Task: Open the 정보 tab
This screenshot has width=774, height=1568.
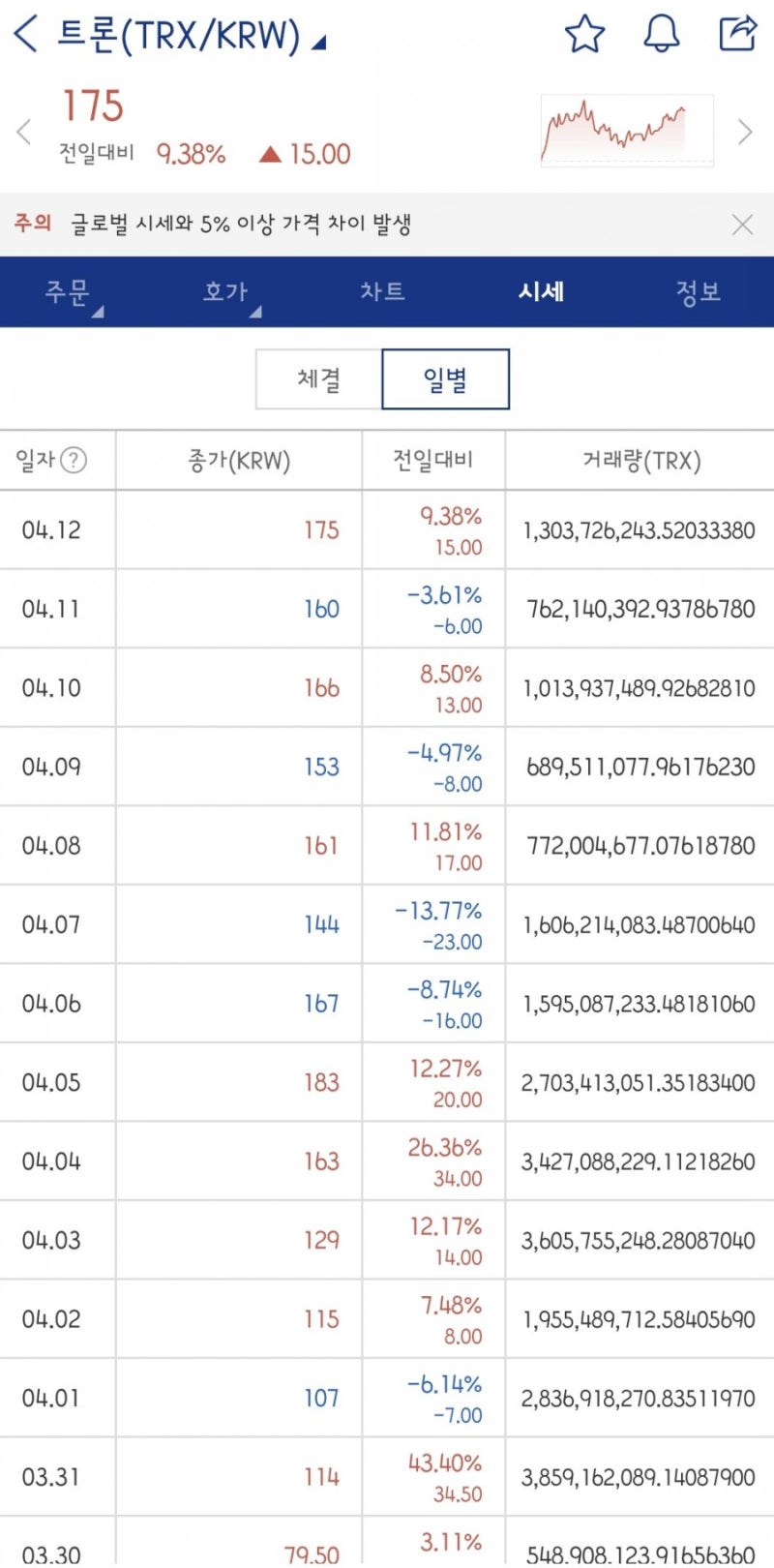Action: click(x=698, y=292)
